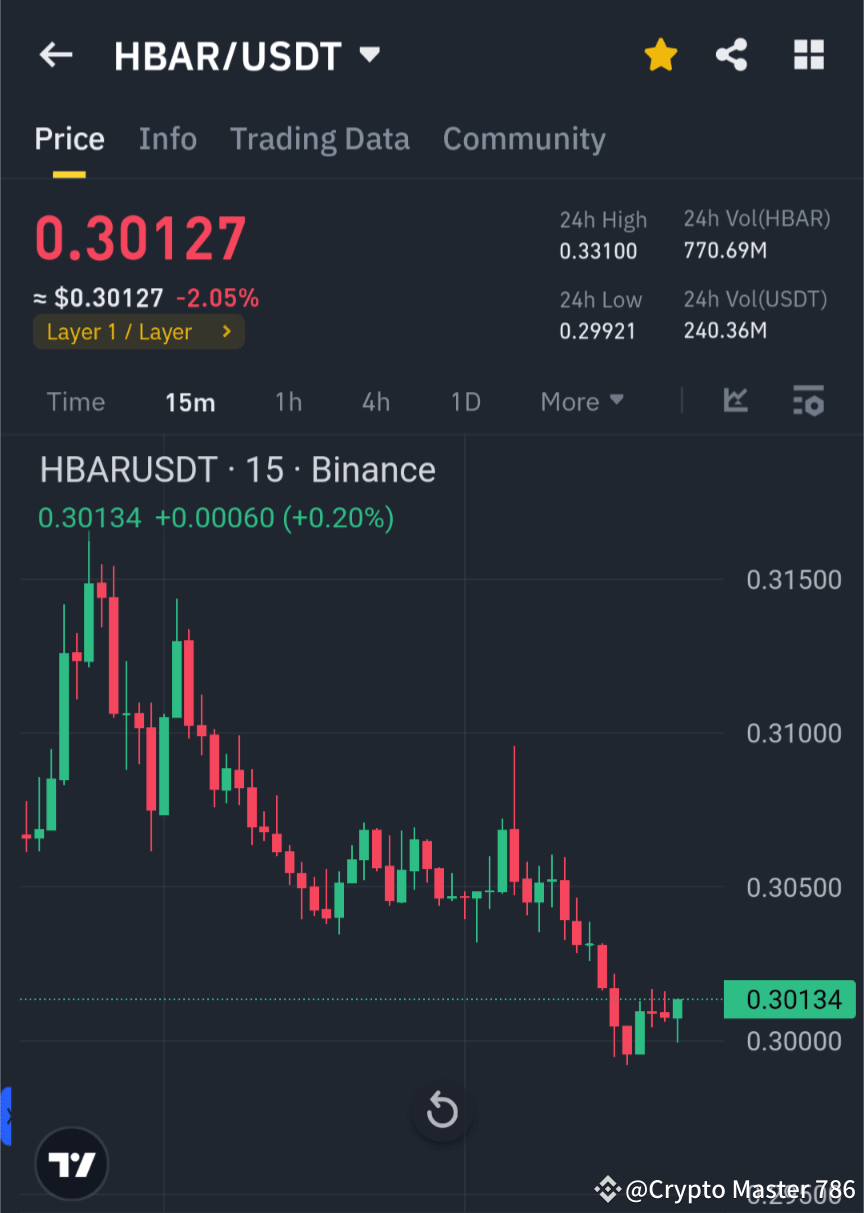This screenshot has height=1213, width=864.
Task: Open the More timeframes dropdown
Action: [581, 401]
